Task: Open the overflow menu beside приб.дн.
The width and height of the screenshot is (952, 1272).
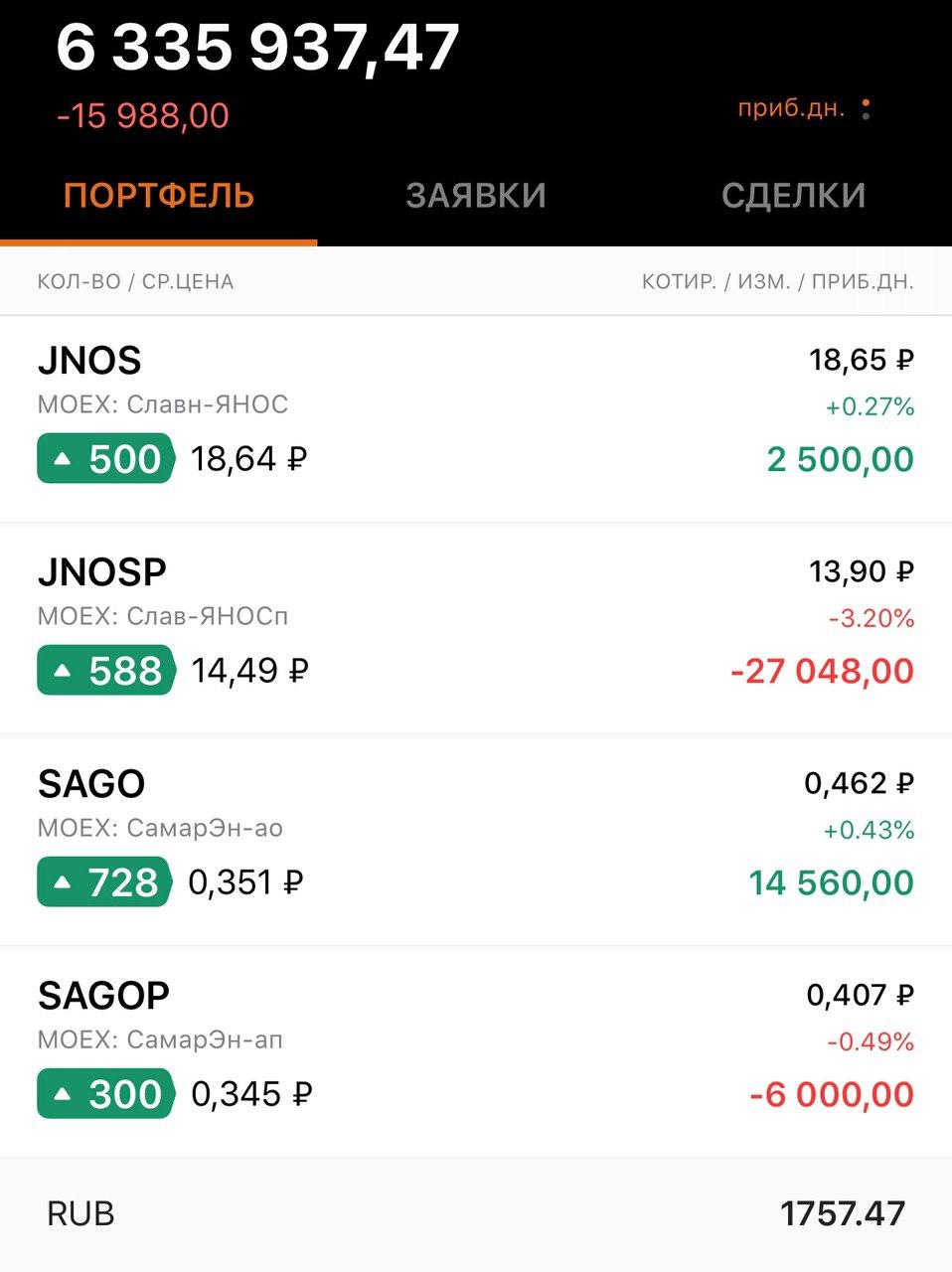Action: tap(867, 109)
